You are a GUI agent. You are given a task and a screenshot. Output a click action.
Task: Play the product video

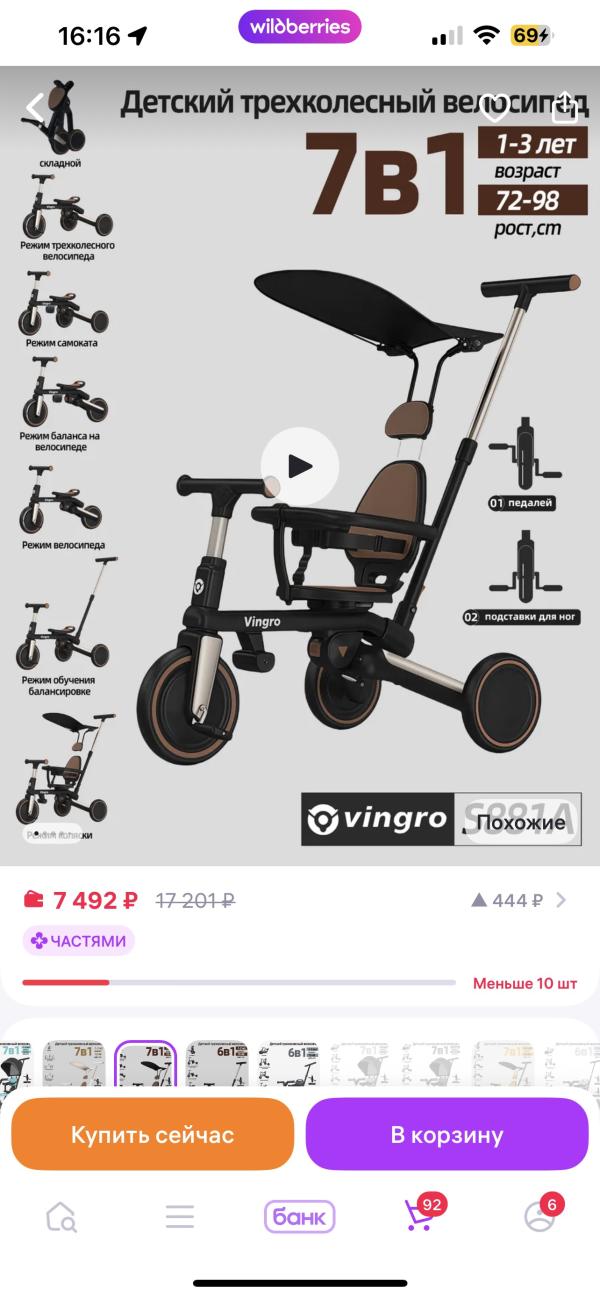coord(300,466)
